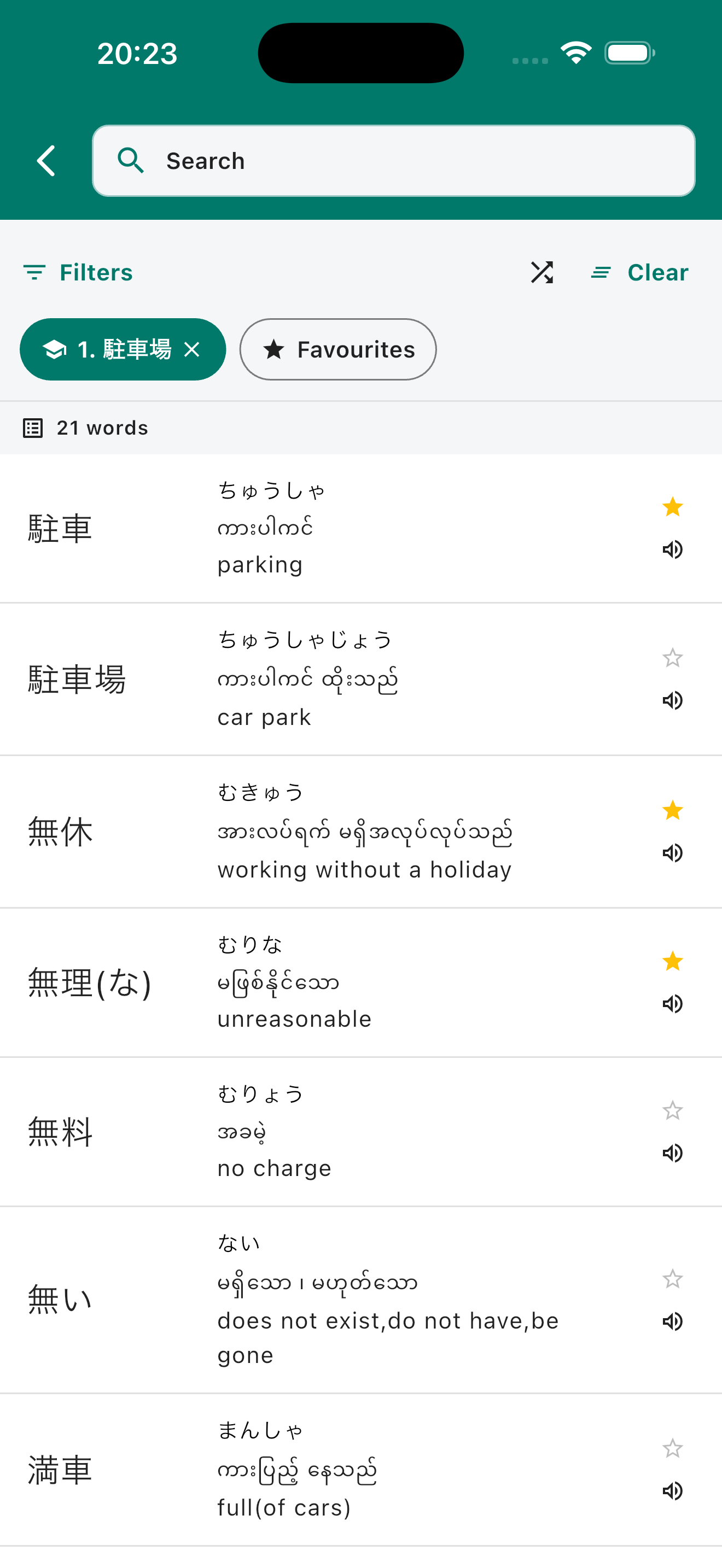Viewport: 722px width, 1568px height.
Task: Click Clear to reset sorting
Action: [x=639, y=272]
